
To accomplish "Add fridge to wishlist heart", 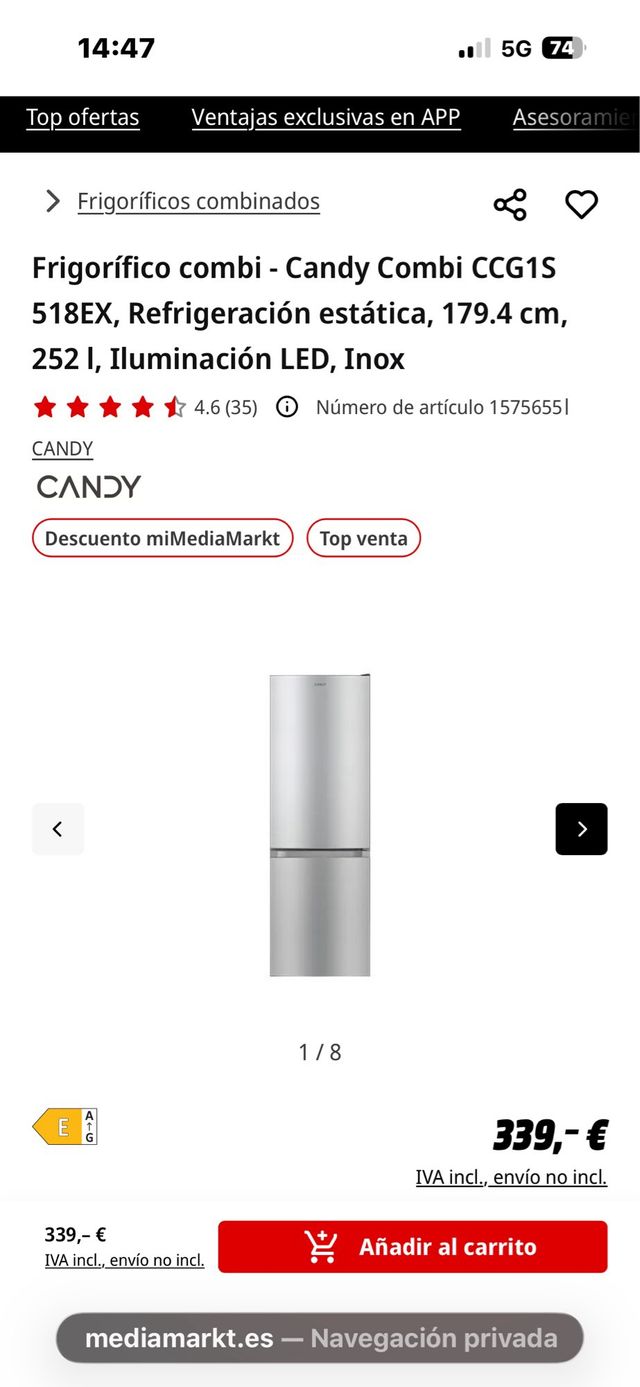I will [581, 205].
